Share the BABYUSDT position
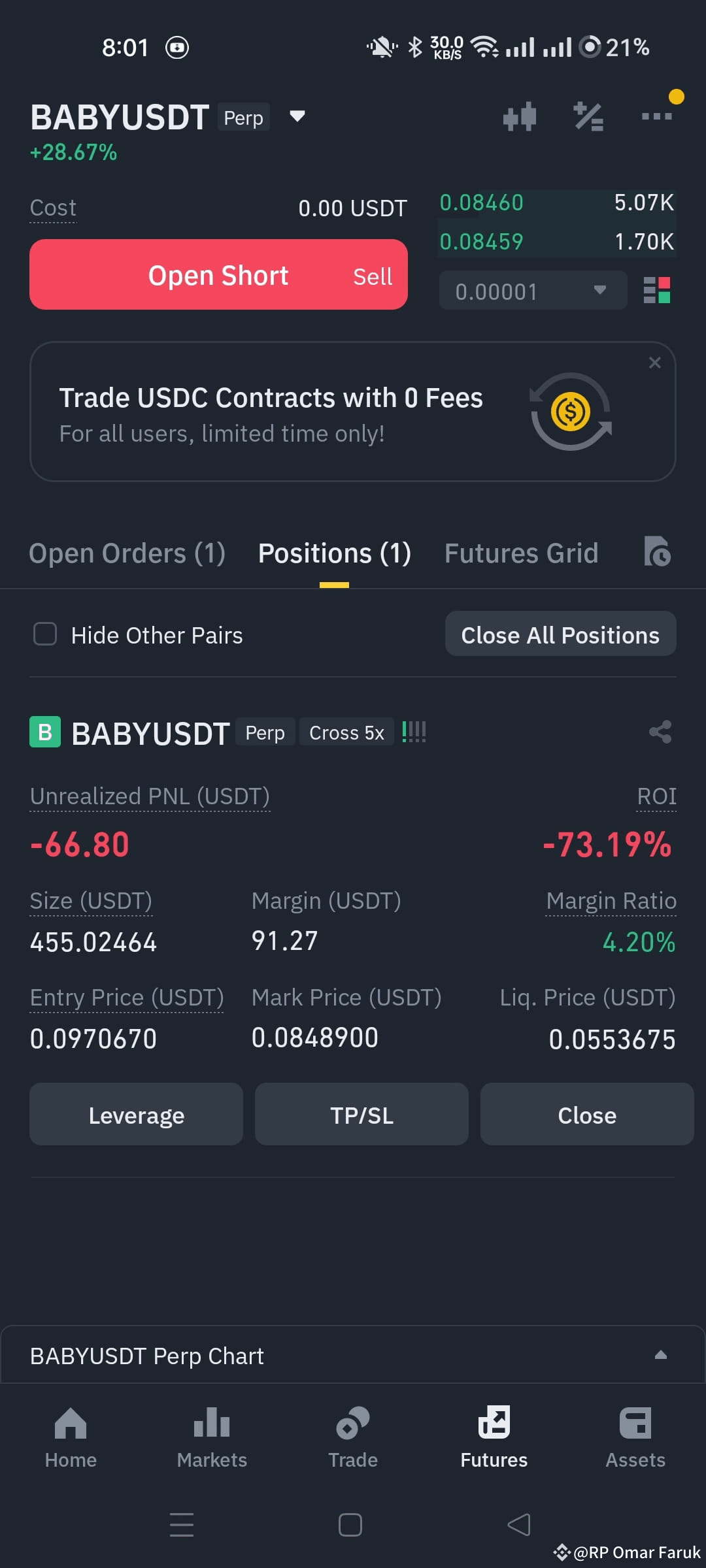 [660, 732]
